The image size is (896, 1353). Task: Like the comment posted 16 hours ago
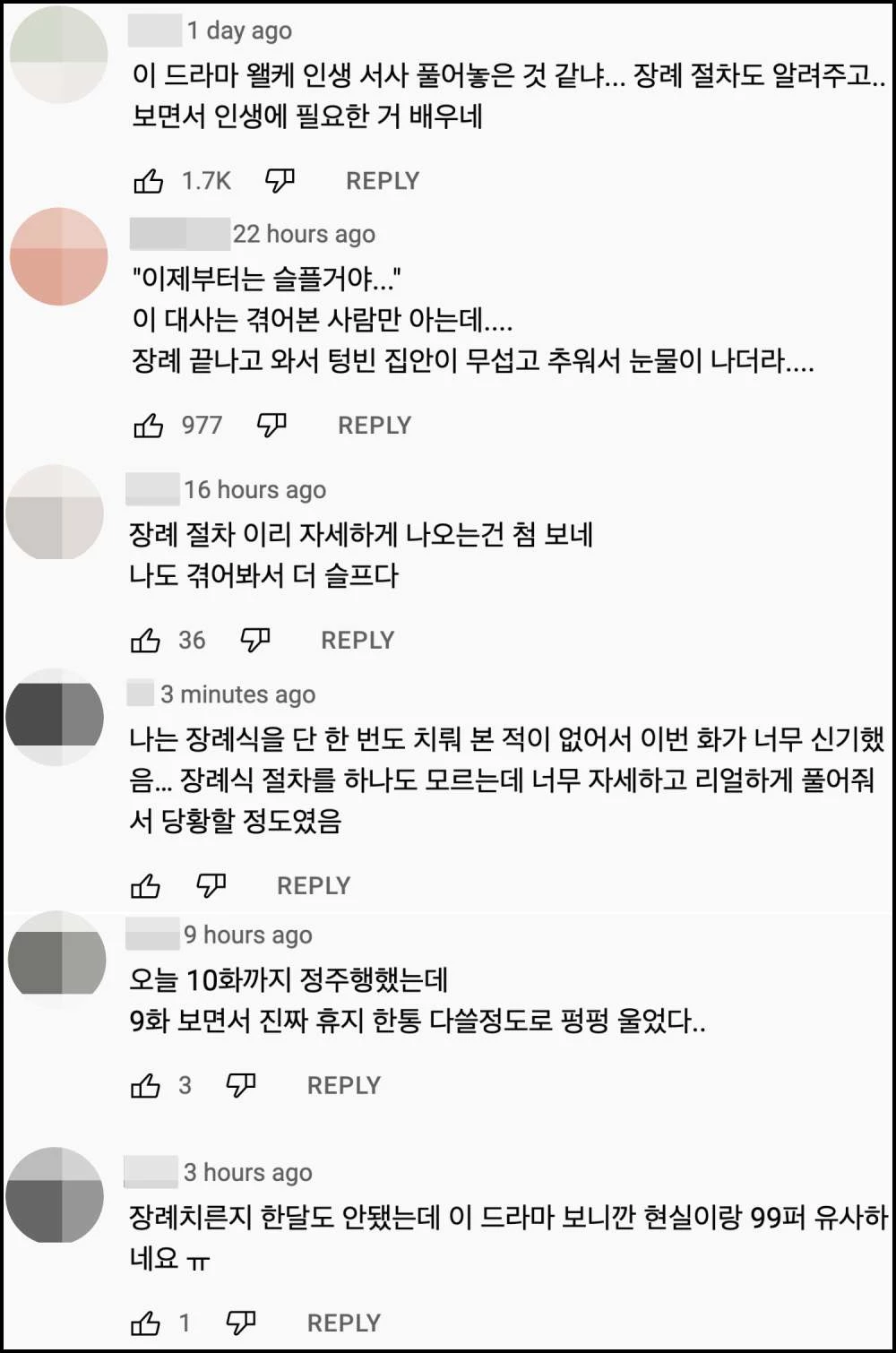145,641
